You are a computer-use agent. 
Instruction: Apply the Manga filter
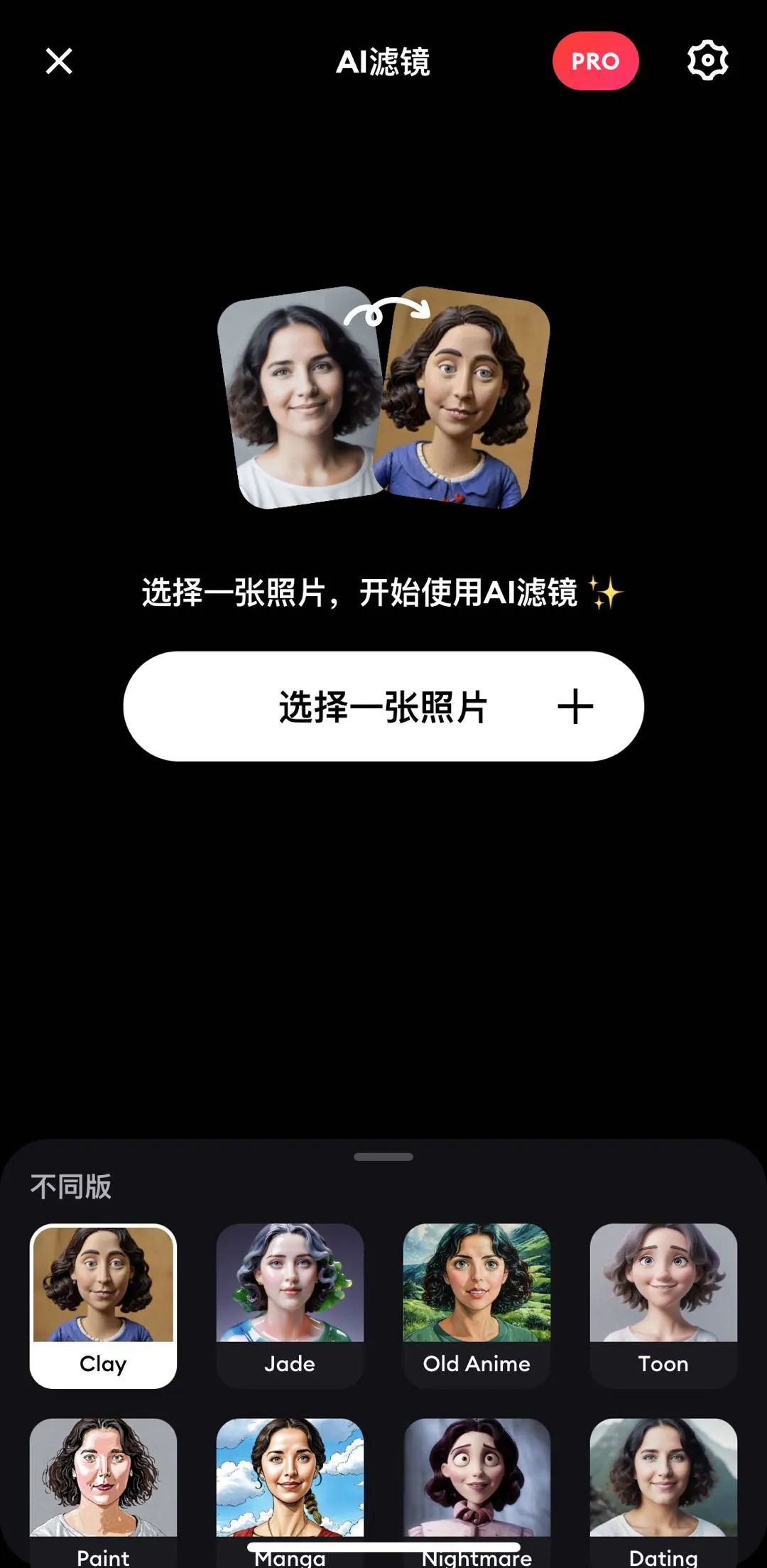point(290,1485)
